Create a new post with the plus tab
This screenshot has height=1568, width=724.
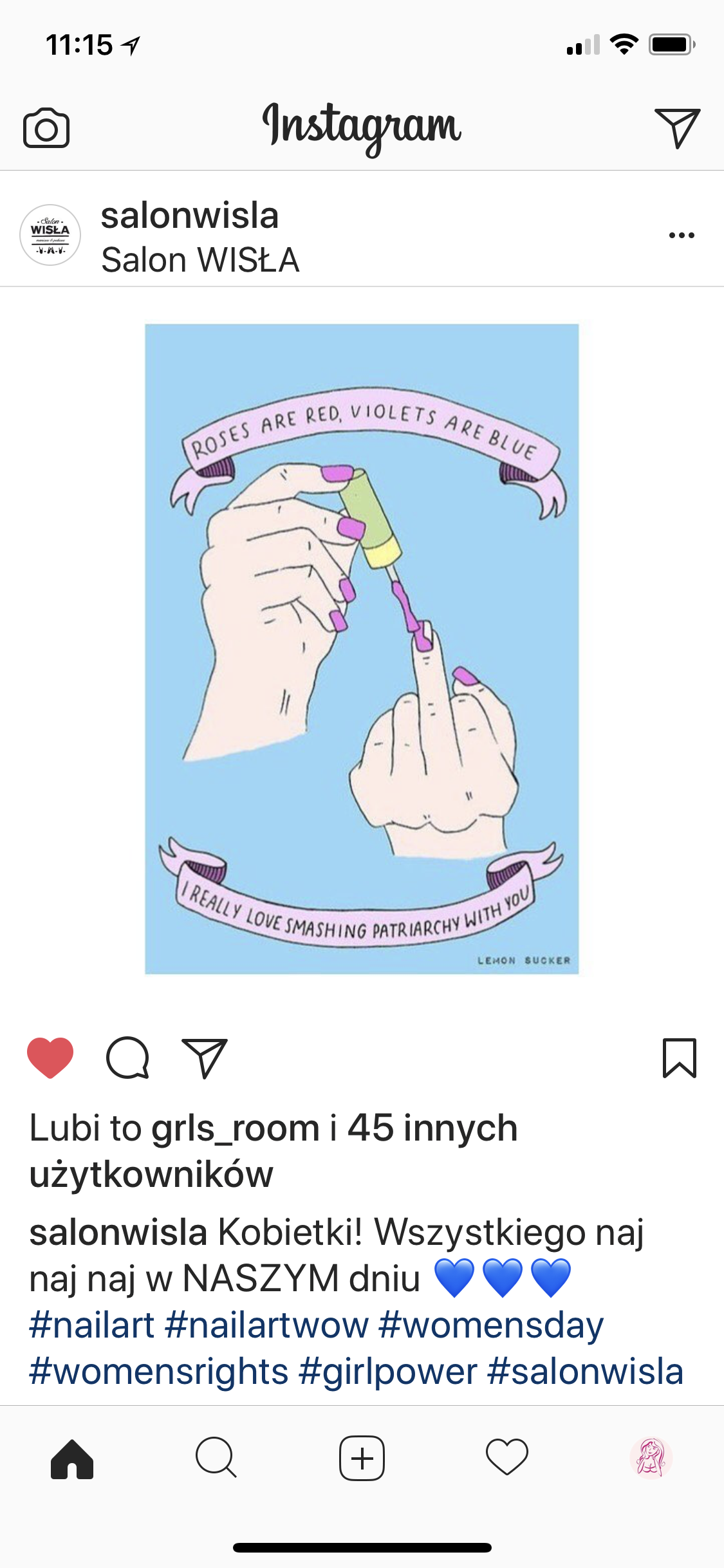362,1458
